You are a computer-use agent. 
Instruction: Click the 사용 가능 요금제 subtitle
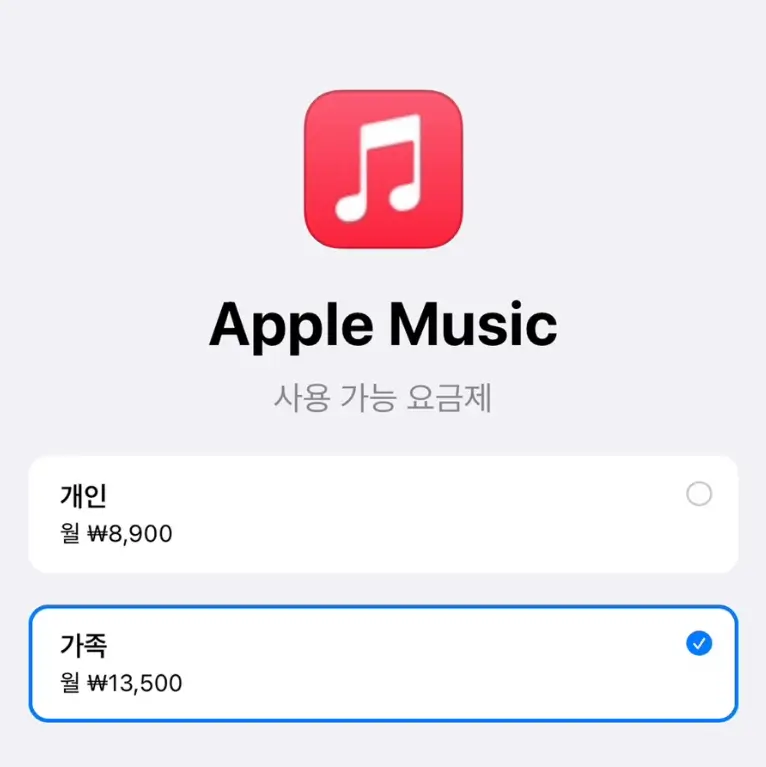pos(383,398)
